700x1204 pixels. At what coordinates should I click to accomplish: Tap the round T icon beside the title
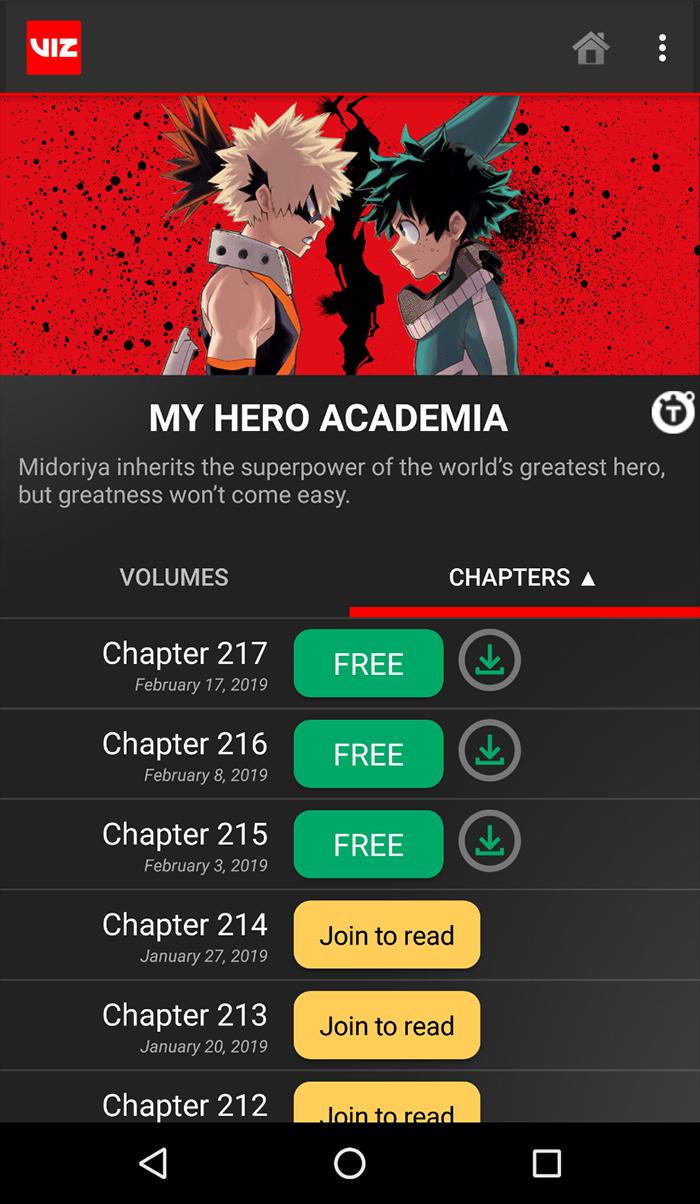(x=673, y=411)
